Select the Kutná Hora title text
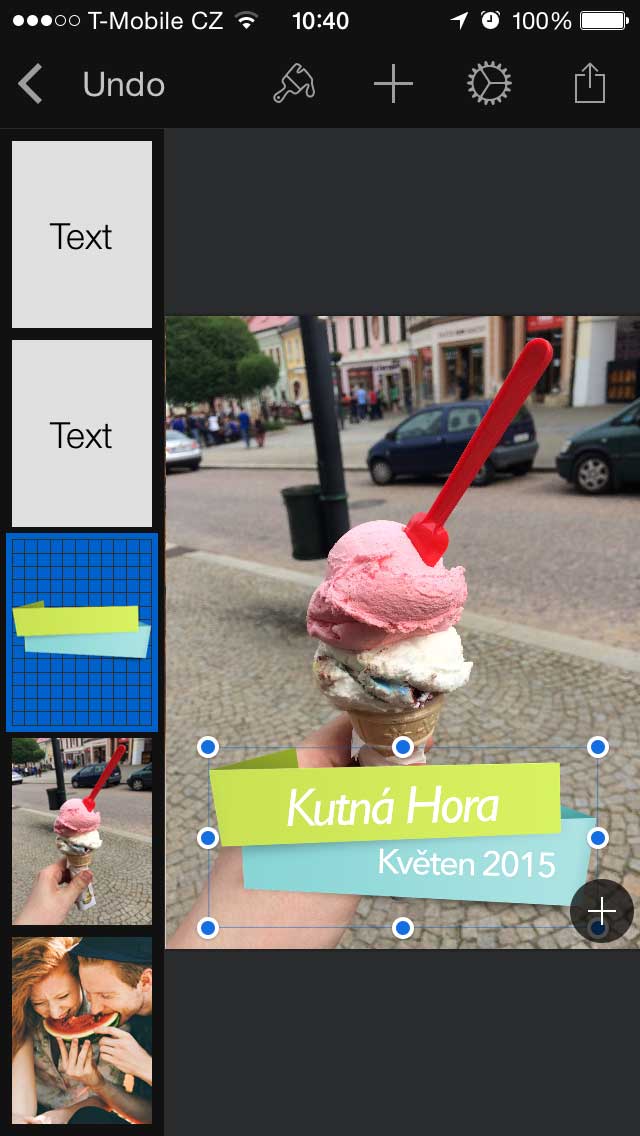The image size is (640, 1136). [392, 806]
